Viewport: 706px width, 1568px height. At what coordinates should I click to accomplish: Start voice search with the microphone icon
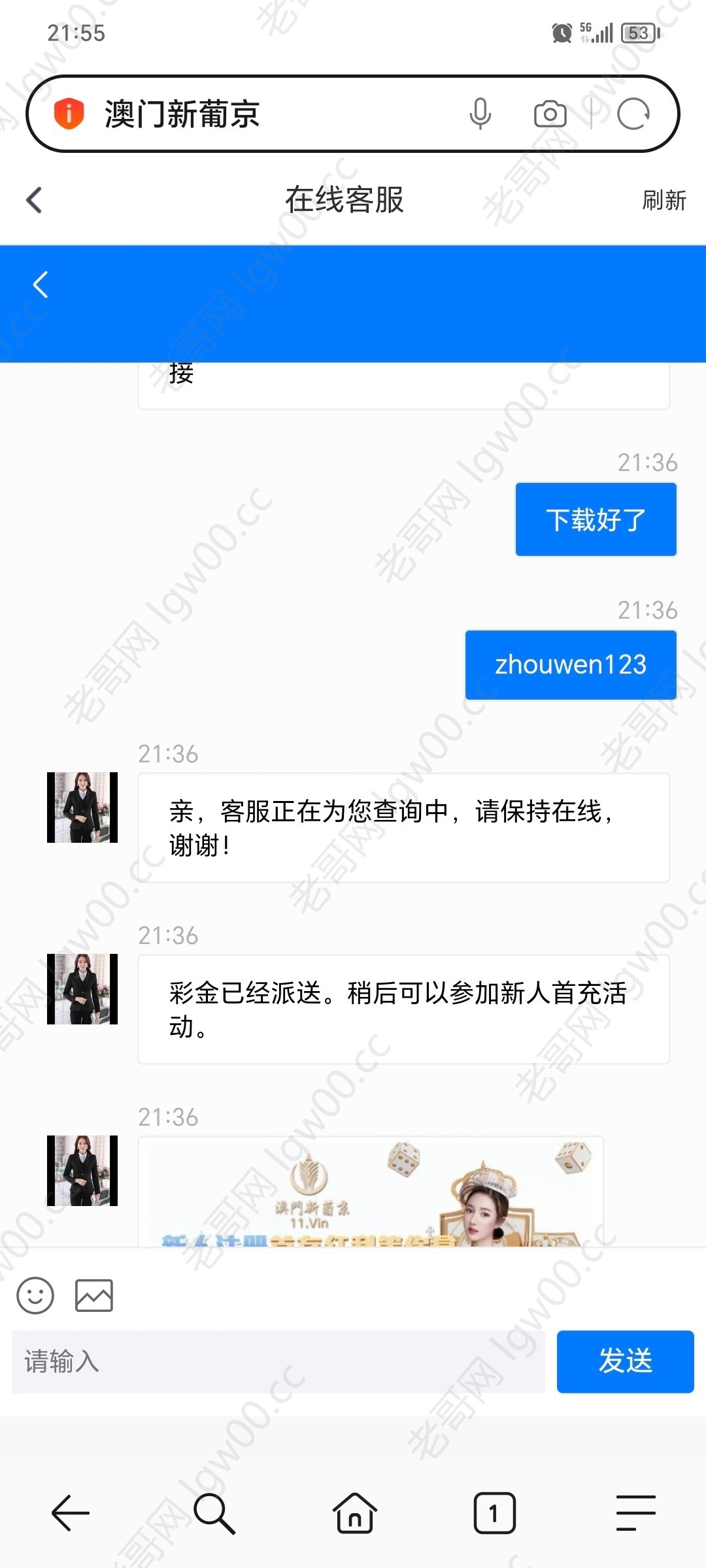480,114
